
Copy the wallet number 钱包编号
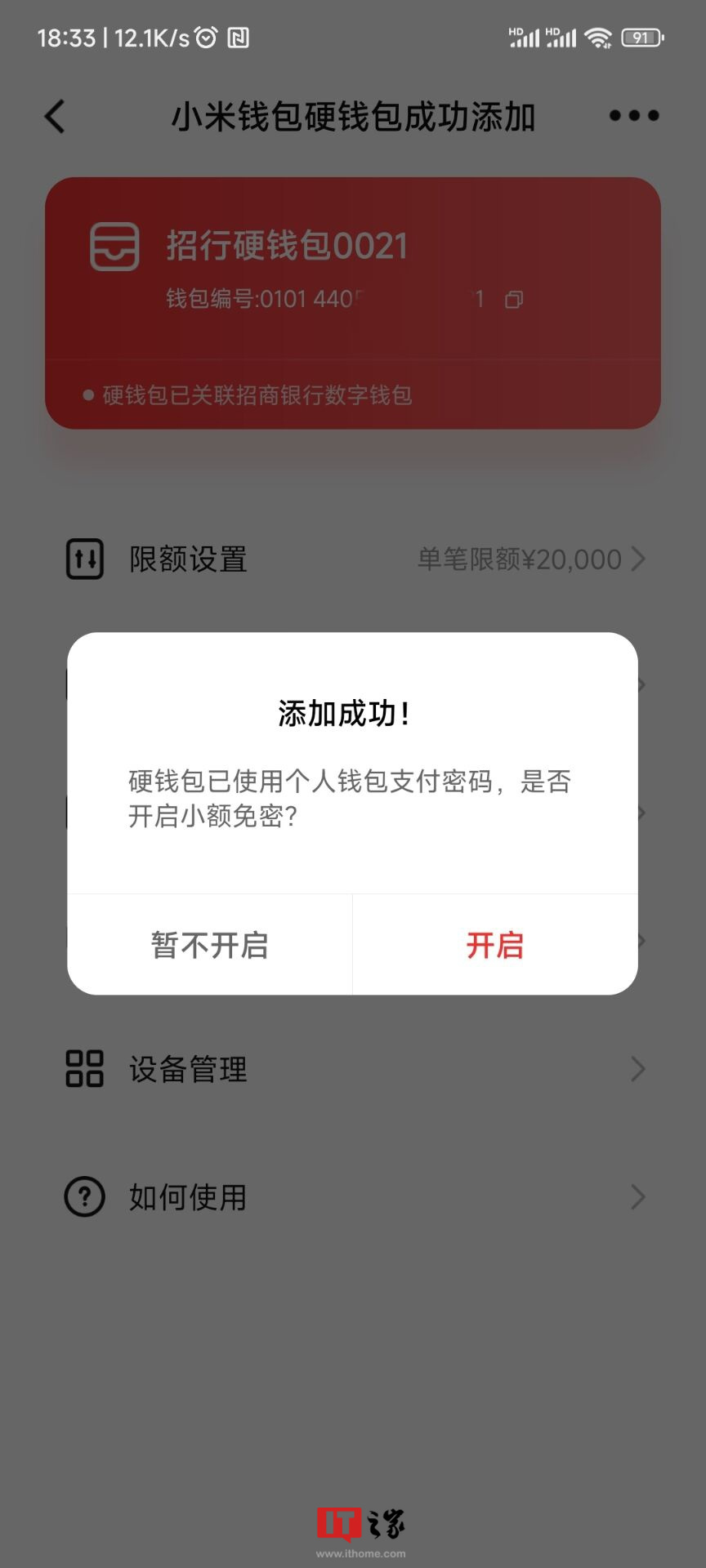(x=514, y=300)
